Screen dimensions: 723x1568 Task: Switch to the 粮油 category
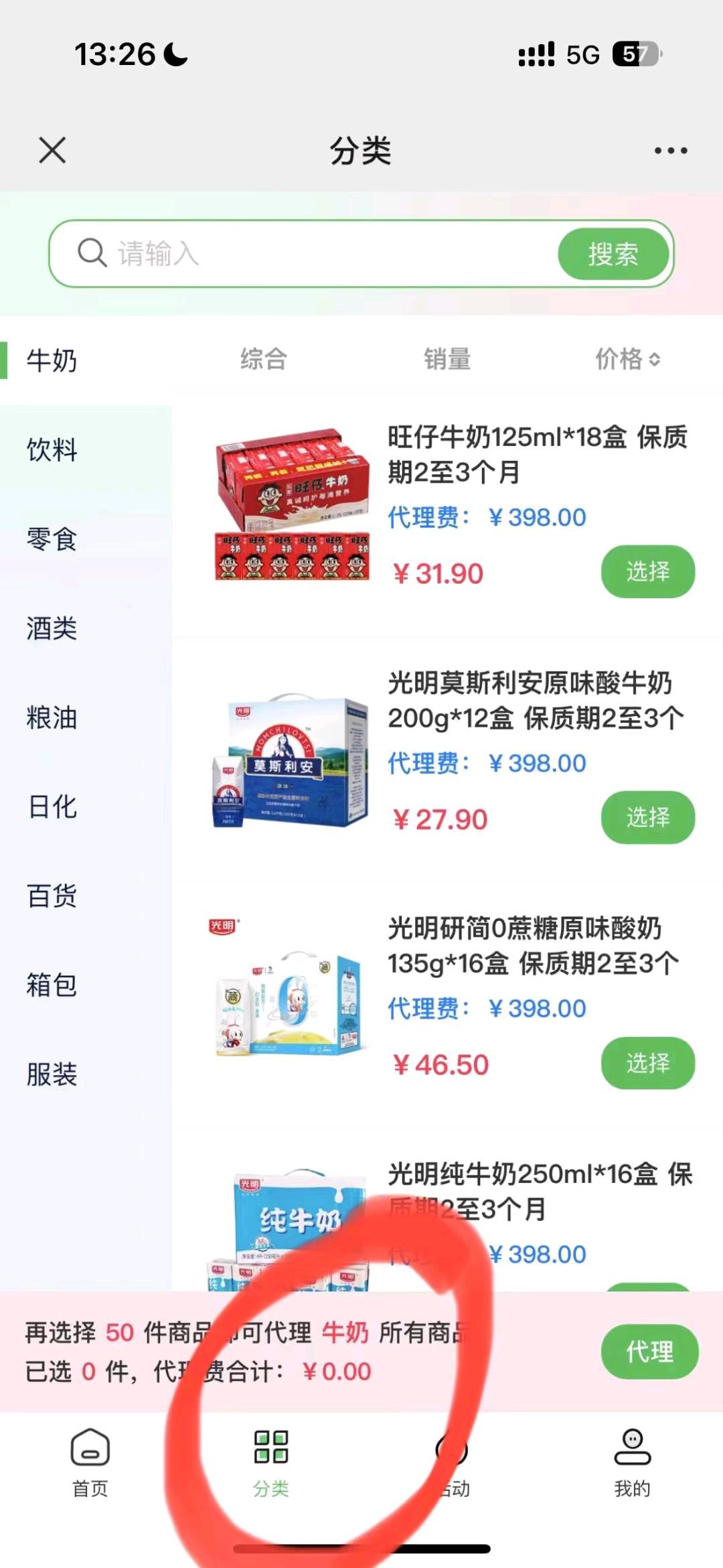click(52, 717)
